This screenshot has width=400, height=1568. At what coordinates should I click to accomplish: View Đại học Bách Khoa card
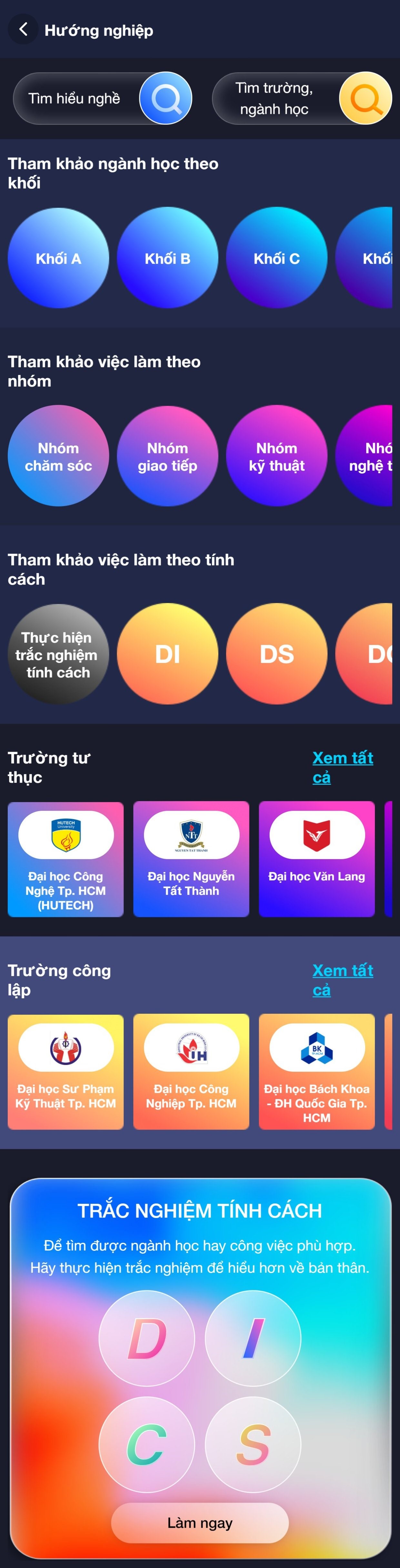(316, 1071)
